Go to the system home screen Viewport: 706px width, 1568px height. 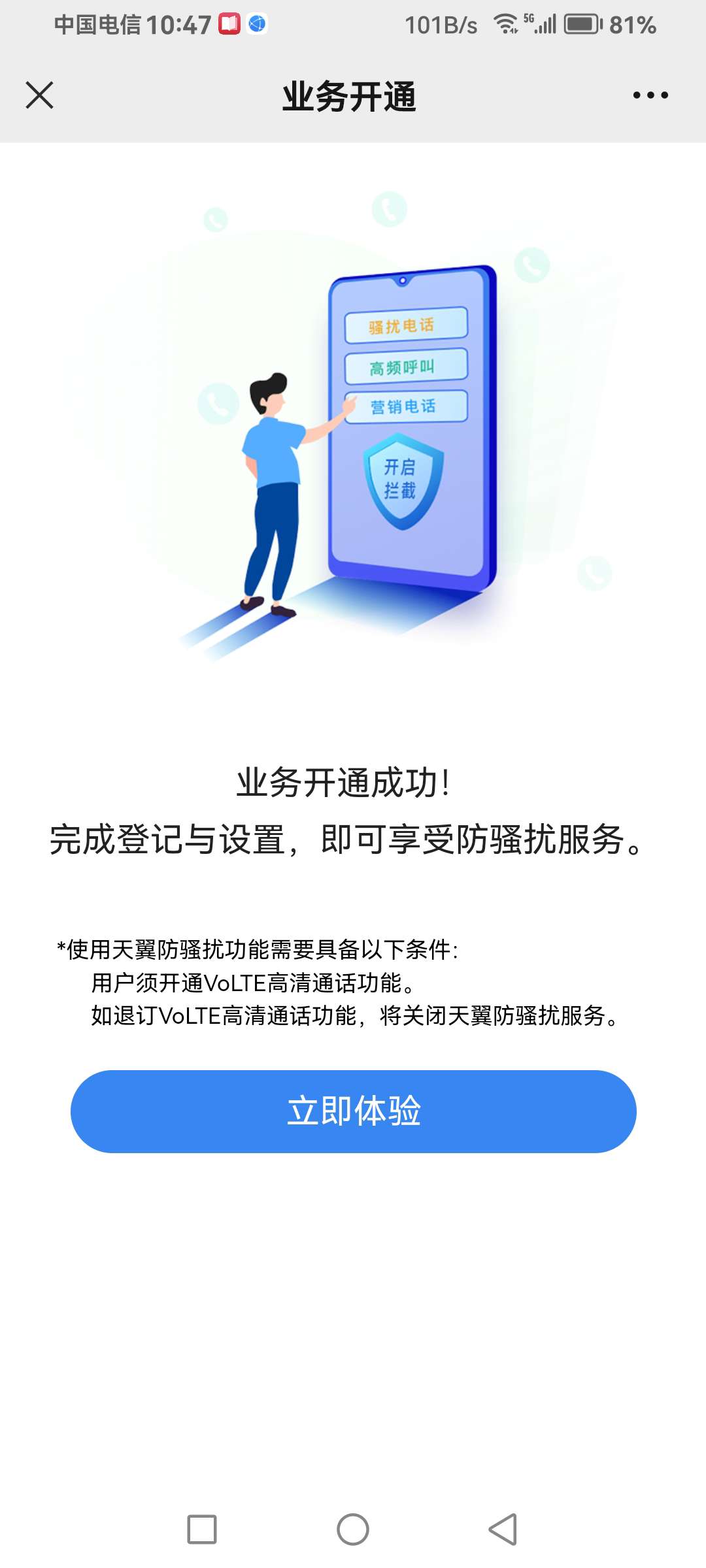353,1529
